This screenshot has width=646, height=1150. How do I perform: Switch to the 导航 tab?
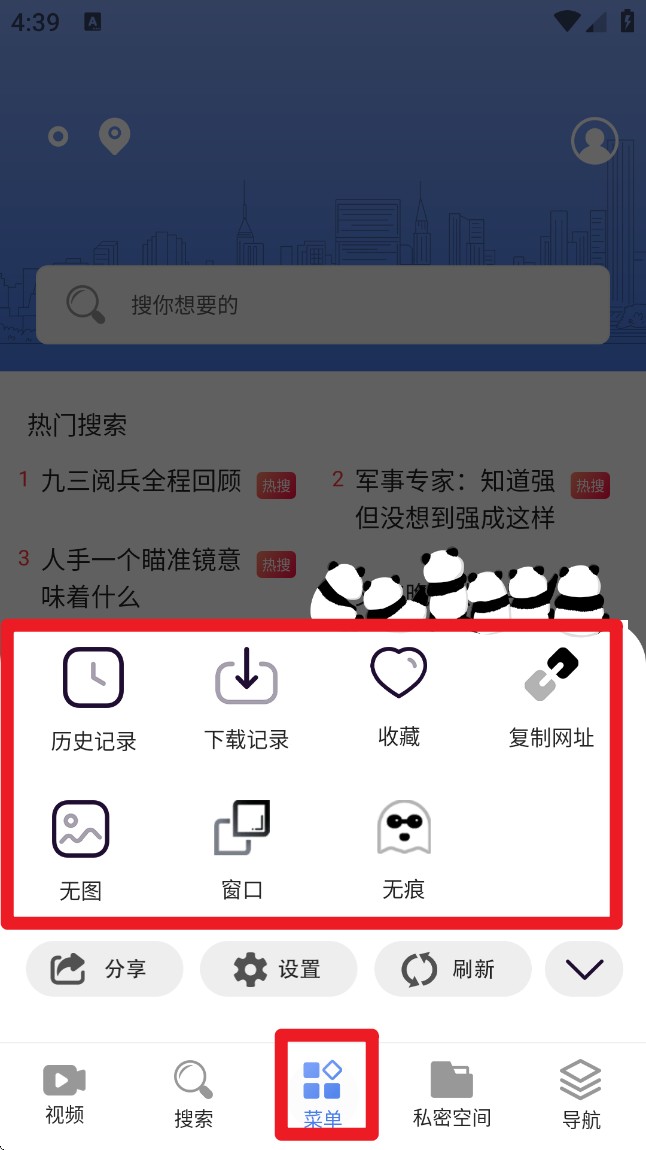point(580,1094)
